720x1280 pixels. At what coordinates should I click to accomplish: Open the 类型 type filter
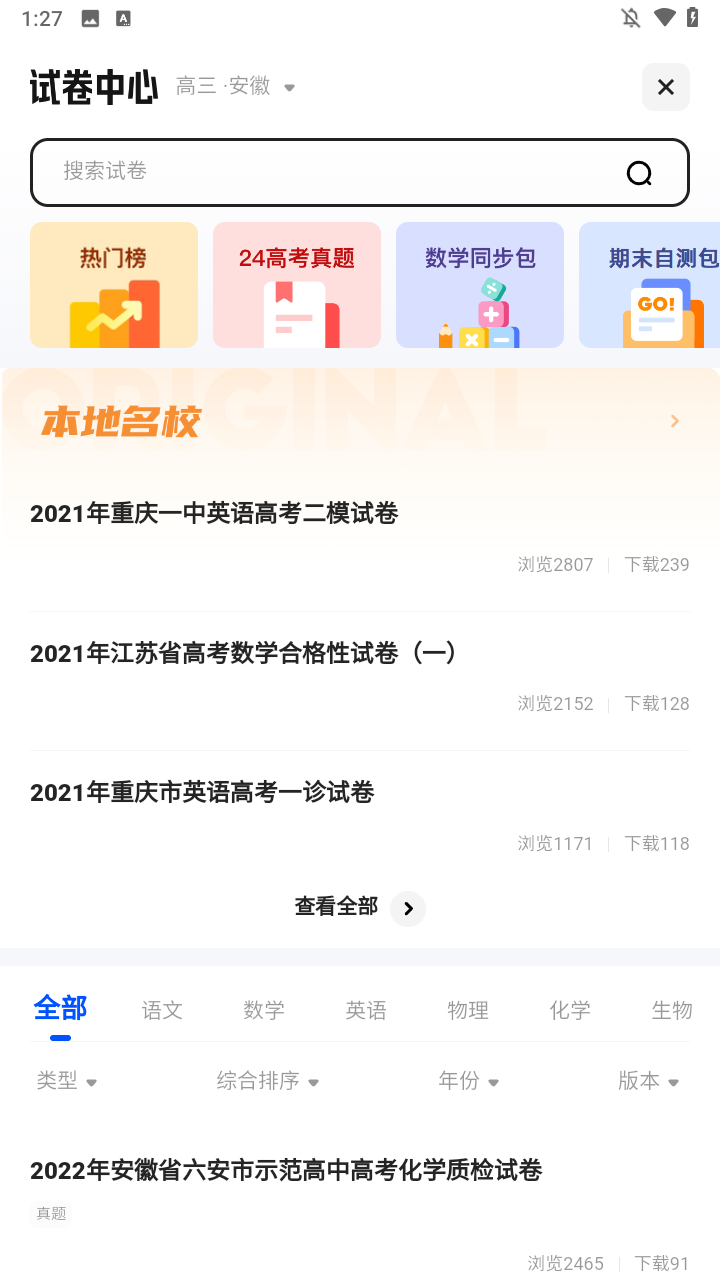pos(67,1081)
